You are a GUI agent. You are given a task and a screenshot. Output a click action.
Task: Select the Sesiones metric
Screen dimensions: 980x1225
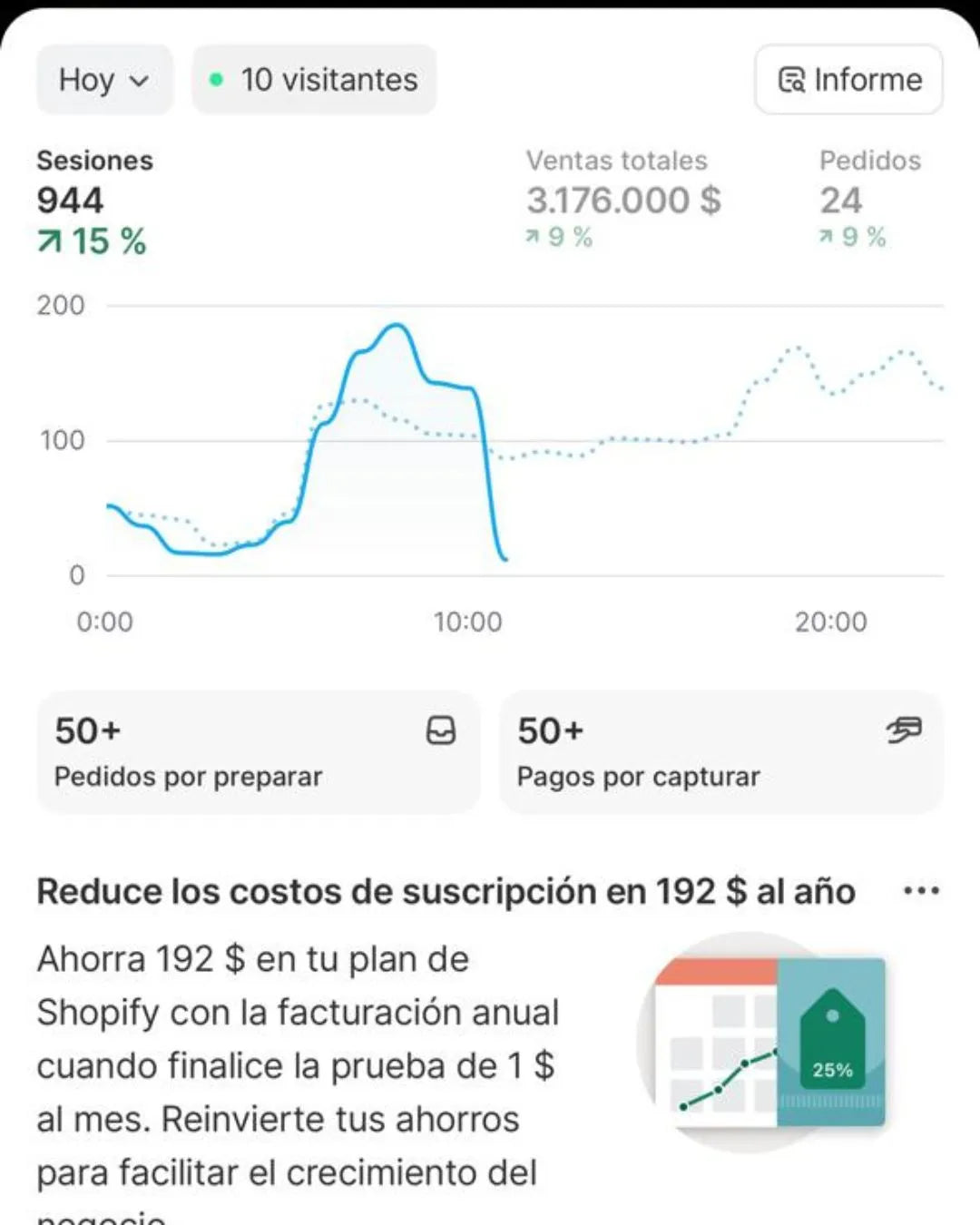pyautogui.click(x=94, y=201)
